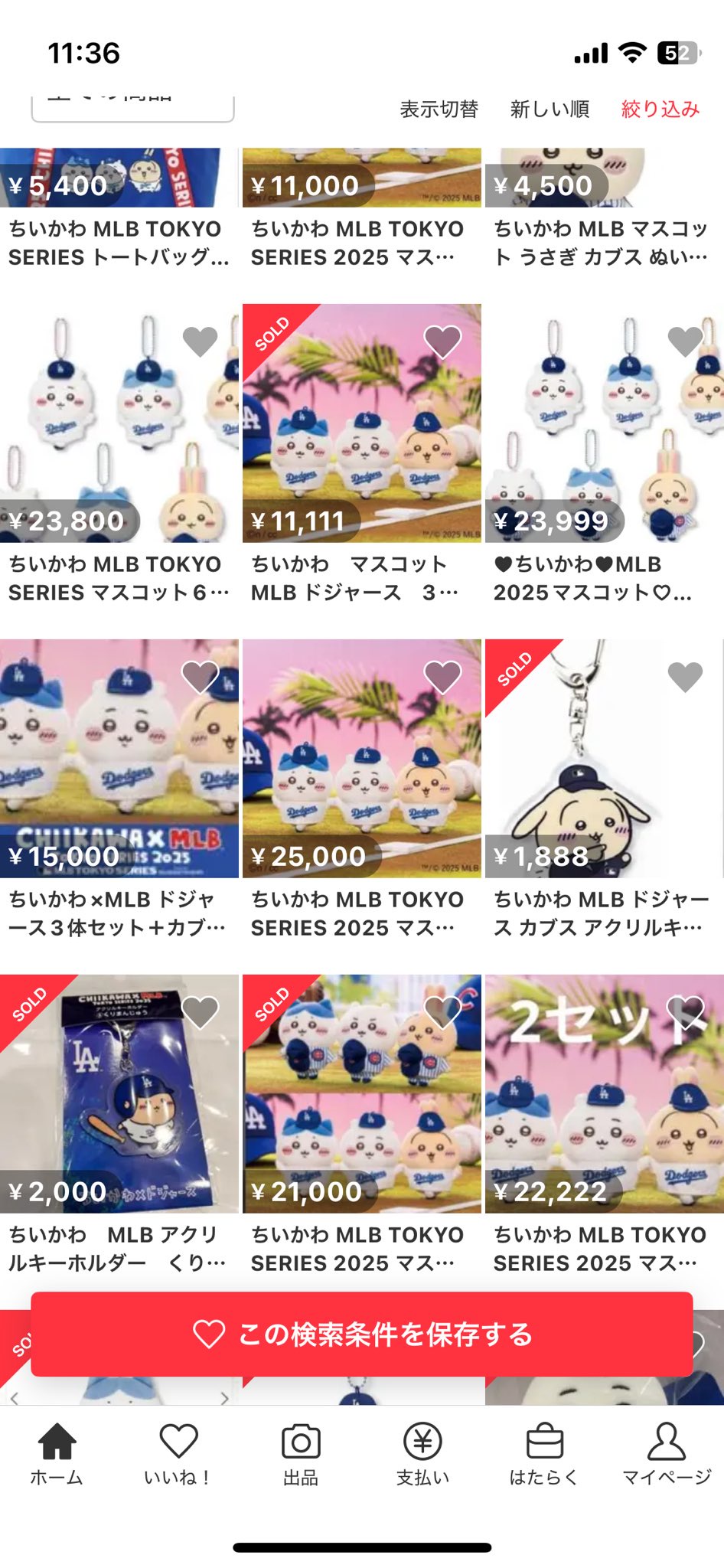Tap 表示切替 to switch display
The height and width of the screenshot is (1568, 724).
tap(439, 109)
